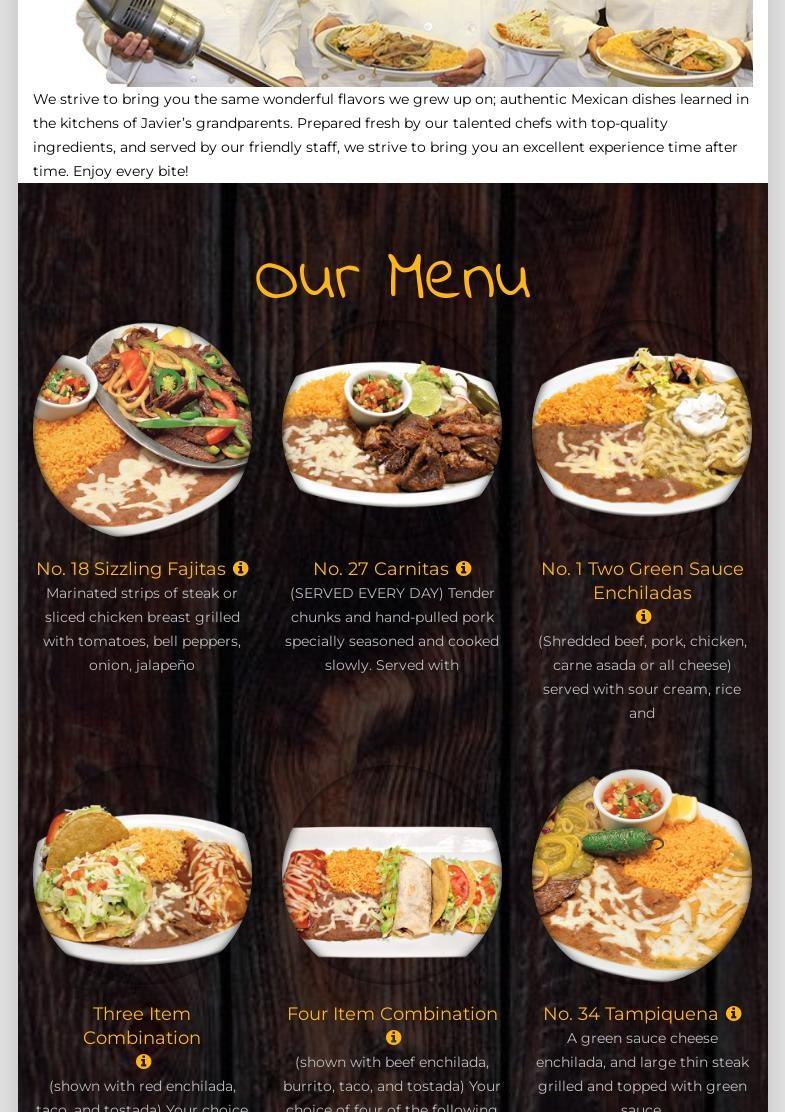
Task: Click the info icon under Four Item Combination
Action: pos(392,1037)
